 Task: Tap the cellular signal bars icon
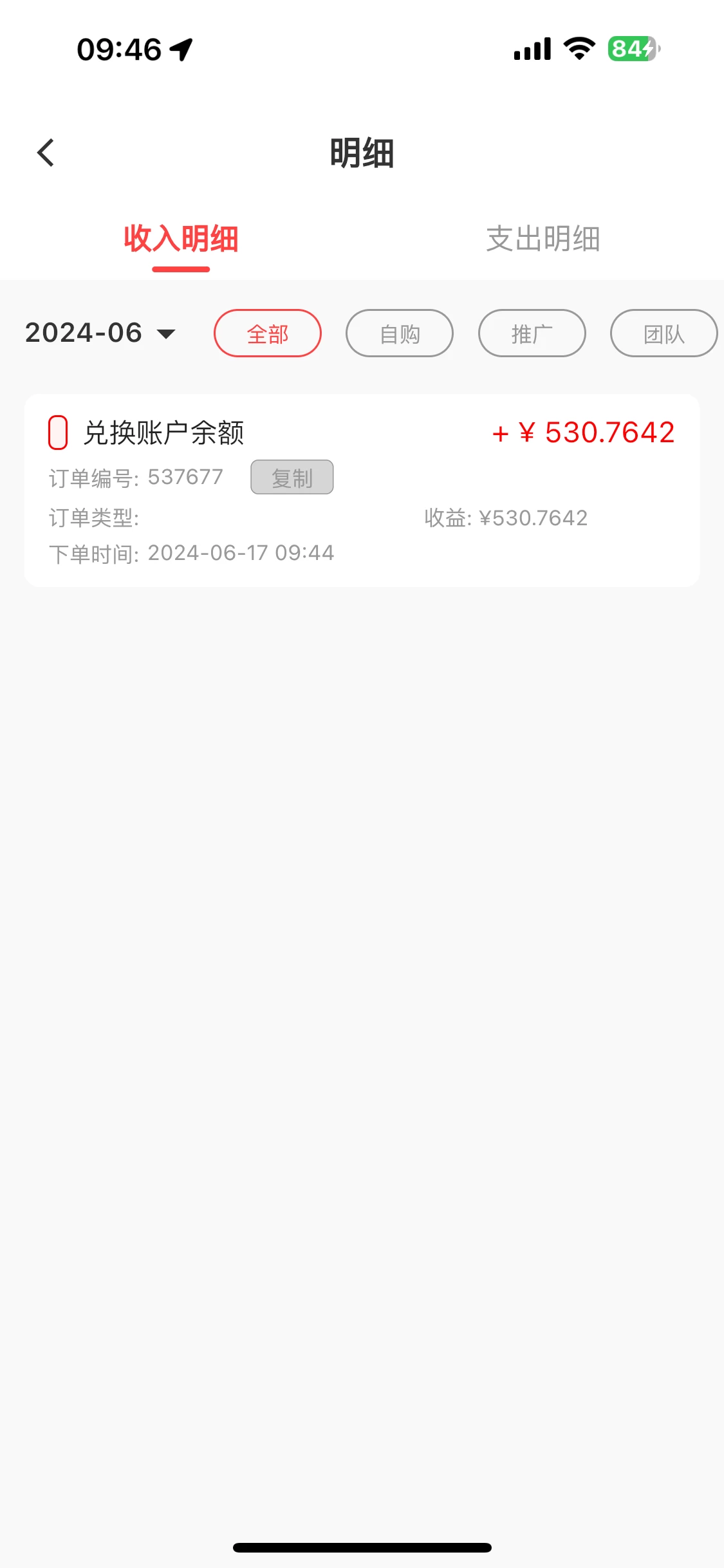pyautogui.click(x=530, y=49)
